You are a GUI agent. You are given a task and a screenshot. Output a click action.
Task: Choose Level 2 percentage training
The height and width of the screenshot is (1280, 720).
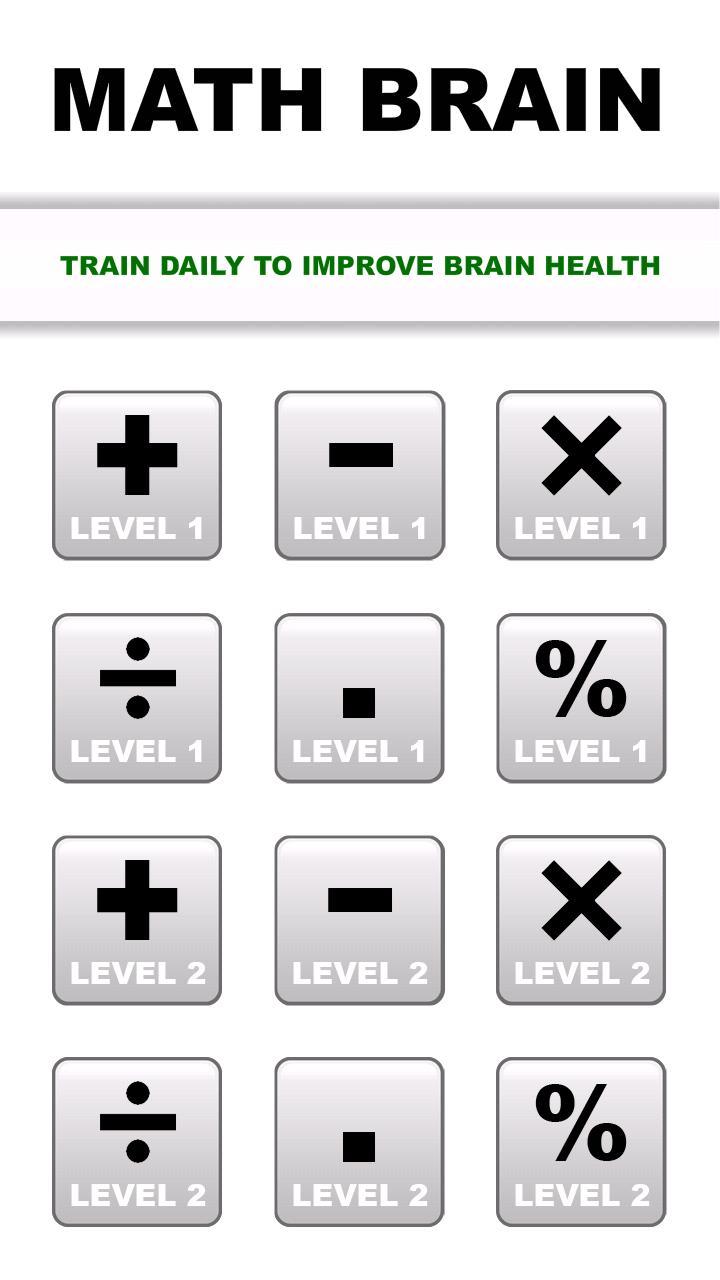pyautogui.click(x=581, y=1141)
